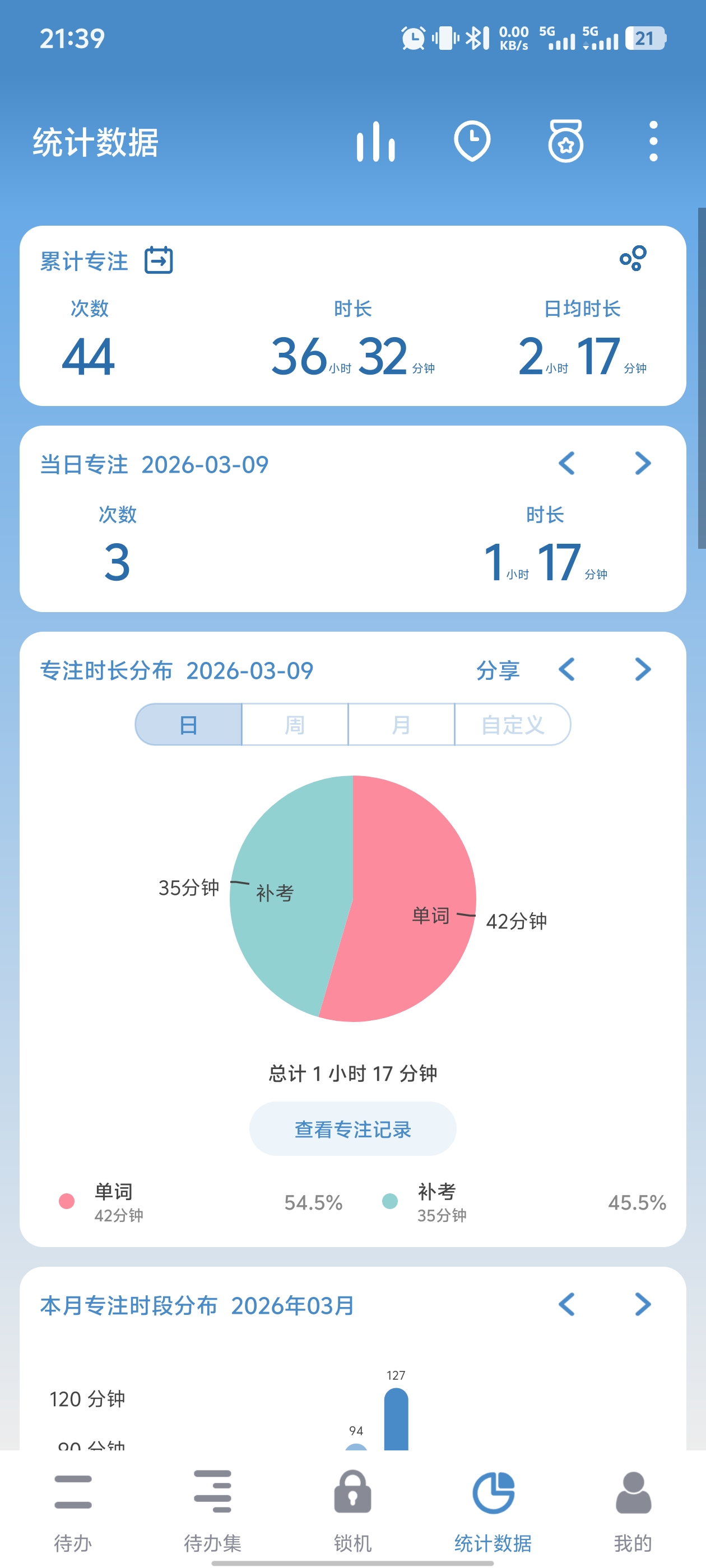Show previous month in 本月专注时段分布
Screen dimensions: 706x1568
coord(566,1304)
